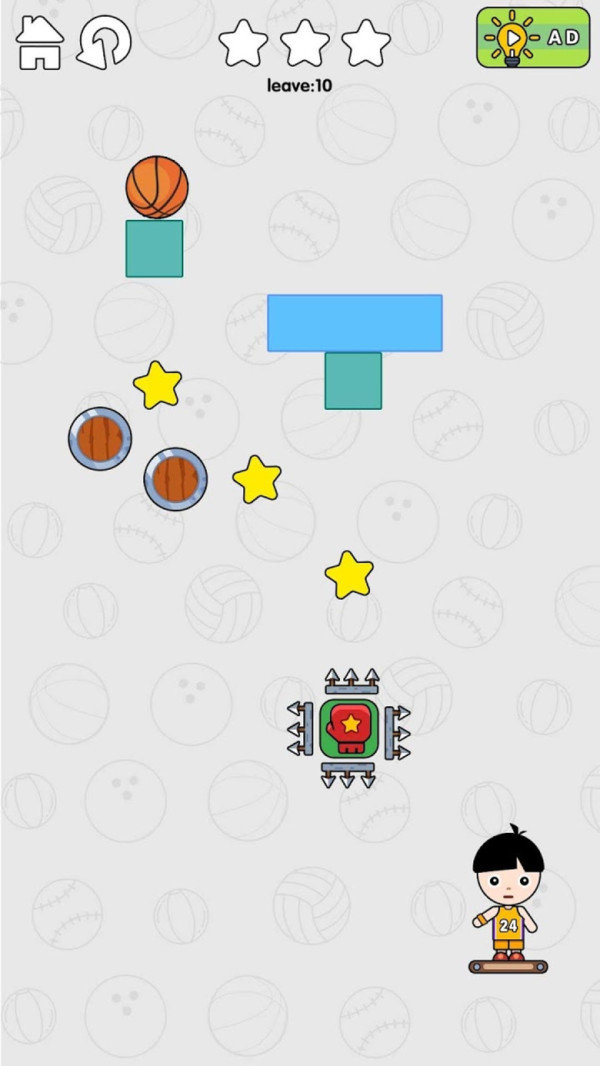Watch an AD for a hint
The image size is (600, 1066).
tap(532, 38)
